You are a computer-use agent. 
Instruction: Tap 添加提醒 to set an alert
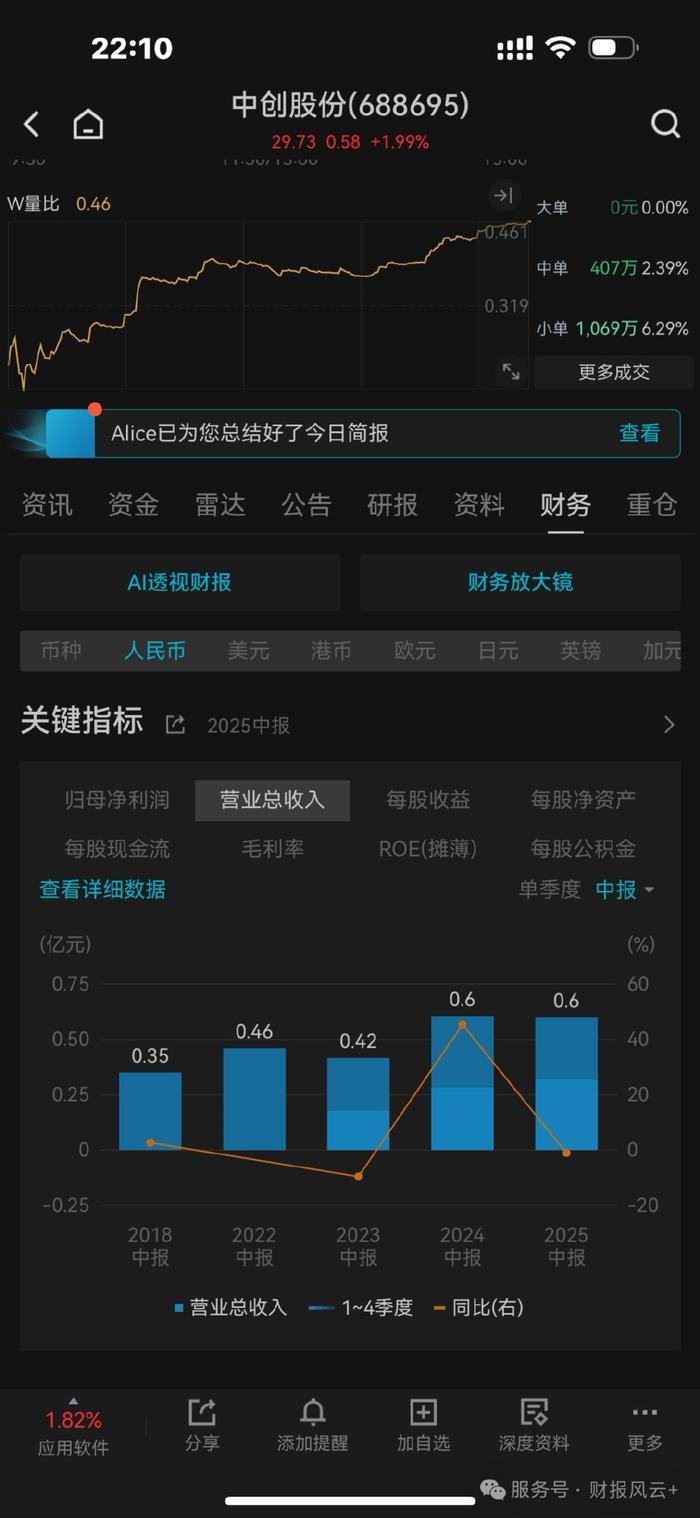pyautogui.click(x=313, y=1425)
